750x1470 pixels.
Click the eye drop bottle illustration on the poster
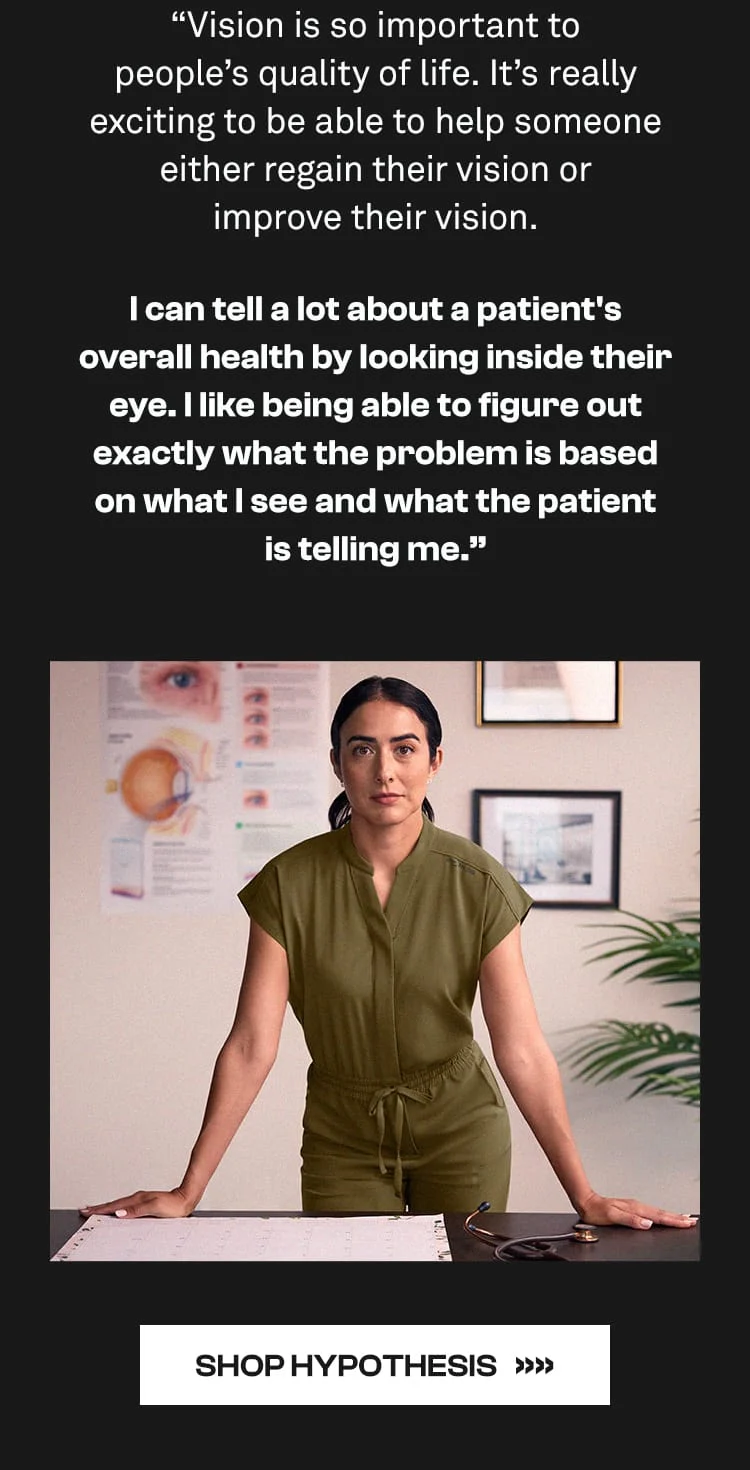click(x=124, y=865)
